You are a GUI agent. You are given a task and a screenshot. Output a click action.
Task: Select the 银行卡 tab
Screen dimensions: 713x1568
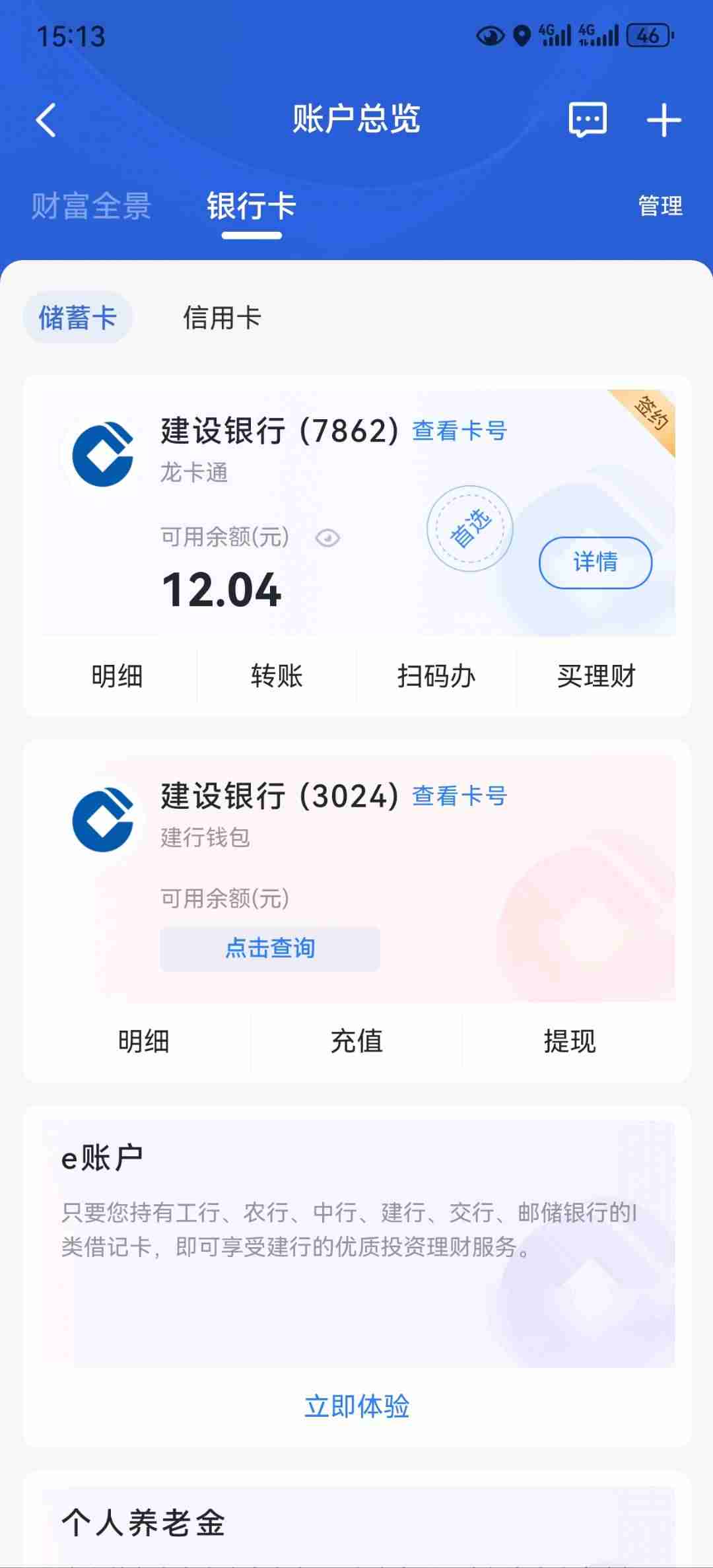252,206
